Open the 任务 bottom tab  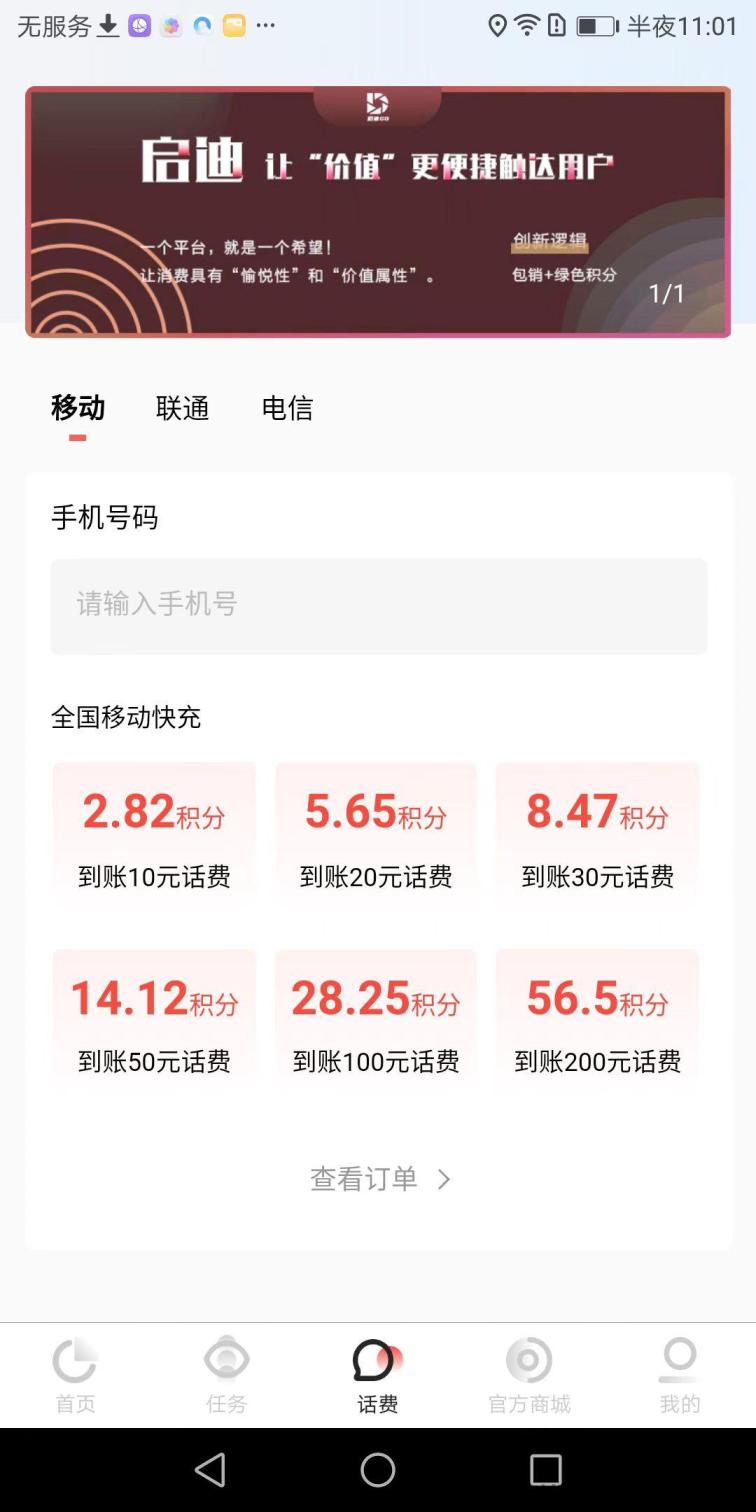[x=226, y=1376]
